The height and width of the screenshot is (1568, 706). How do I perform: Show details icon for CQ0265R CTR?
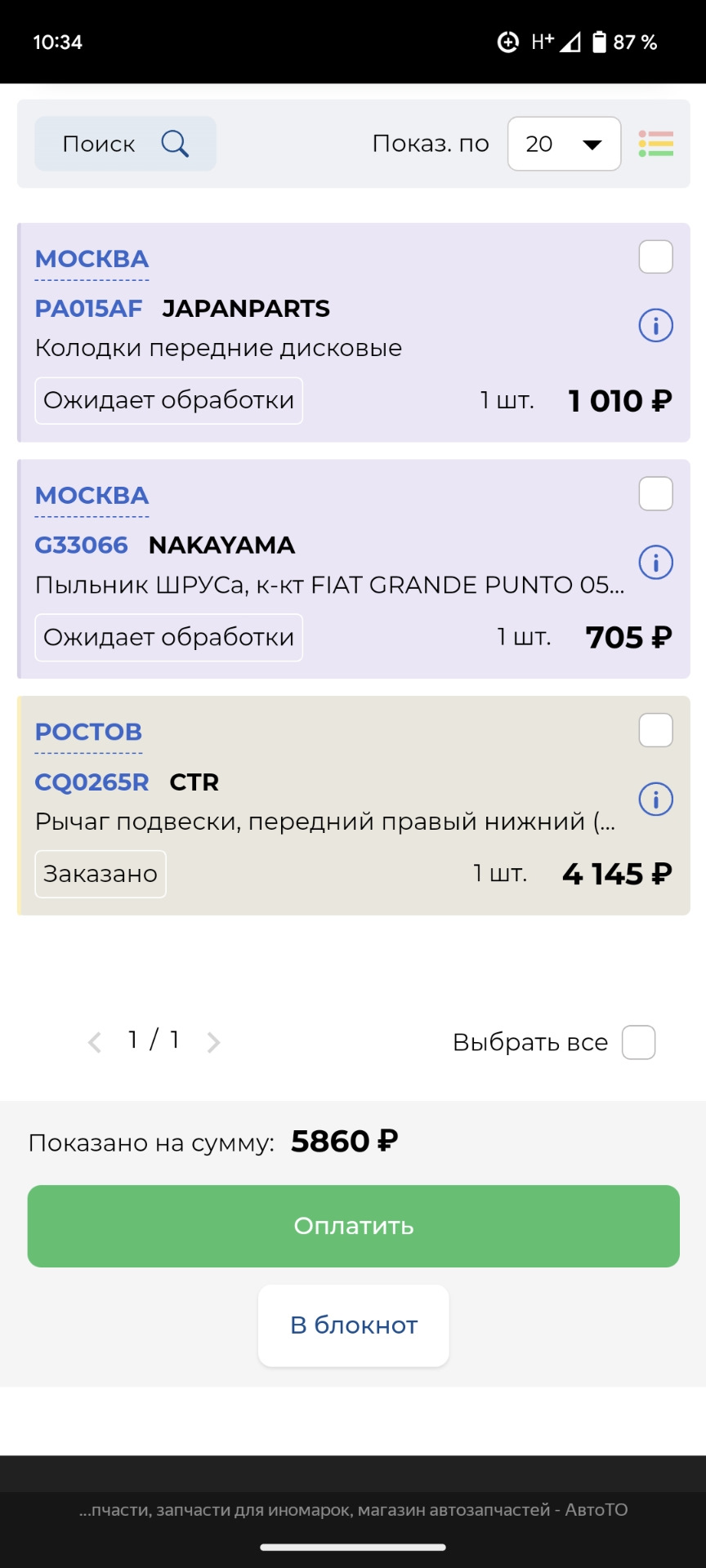655,800
